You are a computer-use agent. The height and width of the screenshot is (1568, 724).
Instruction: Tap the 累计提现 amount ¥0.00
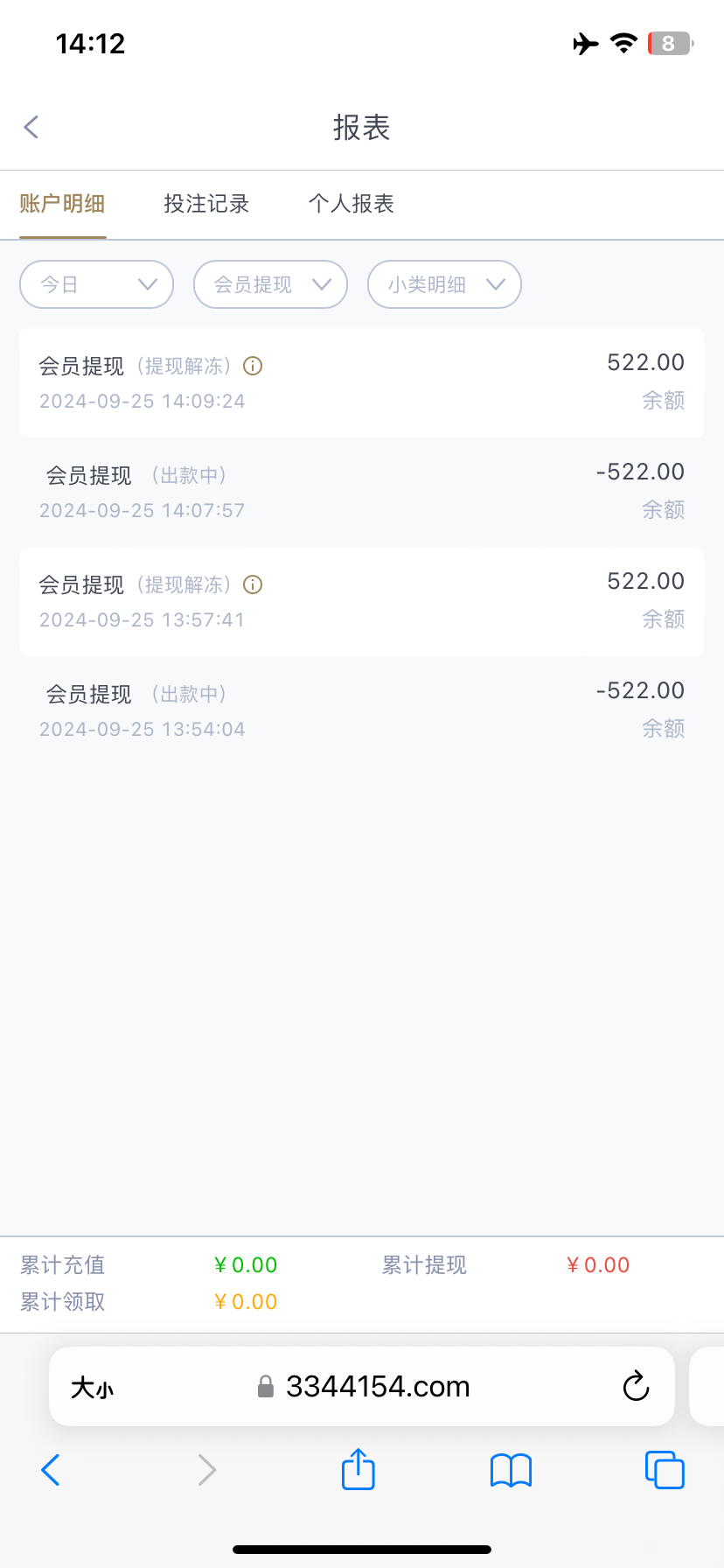[598, 1264]
